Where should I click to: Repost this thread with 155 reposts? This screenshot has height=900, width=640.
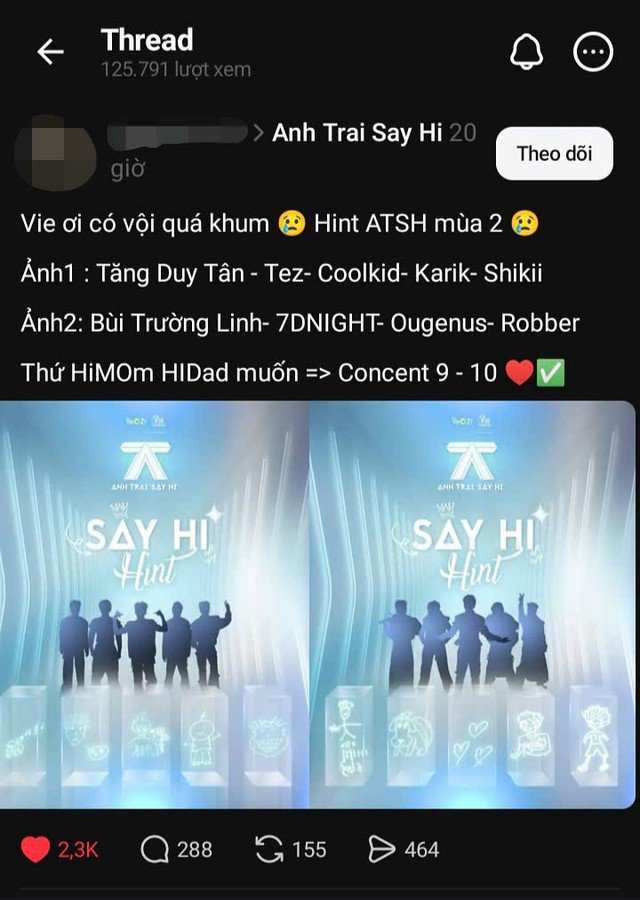(x=269, y=849)
